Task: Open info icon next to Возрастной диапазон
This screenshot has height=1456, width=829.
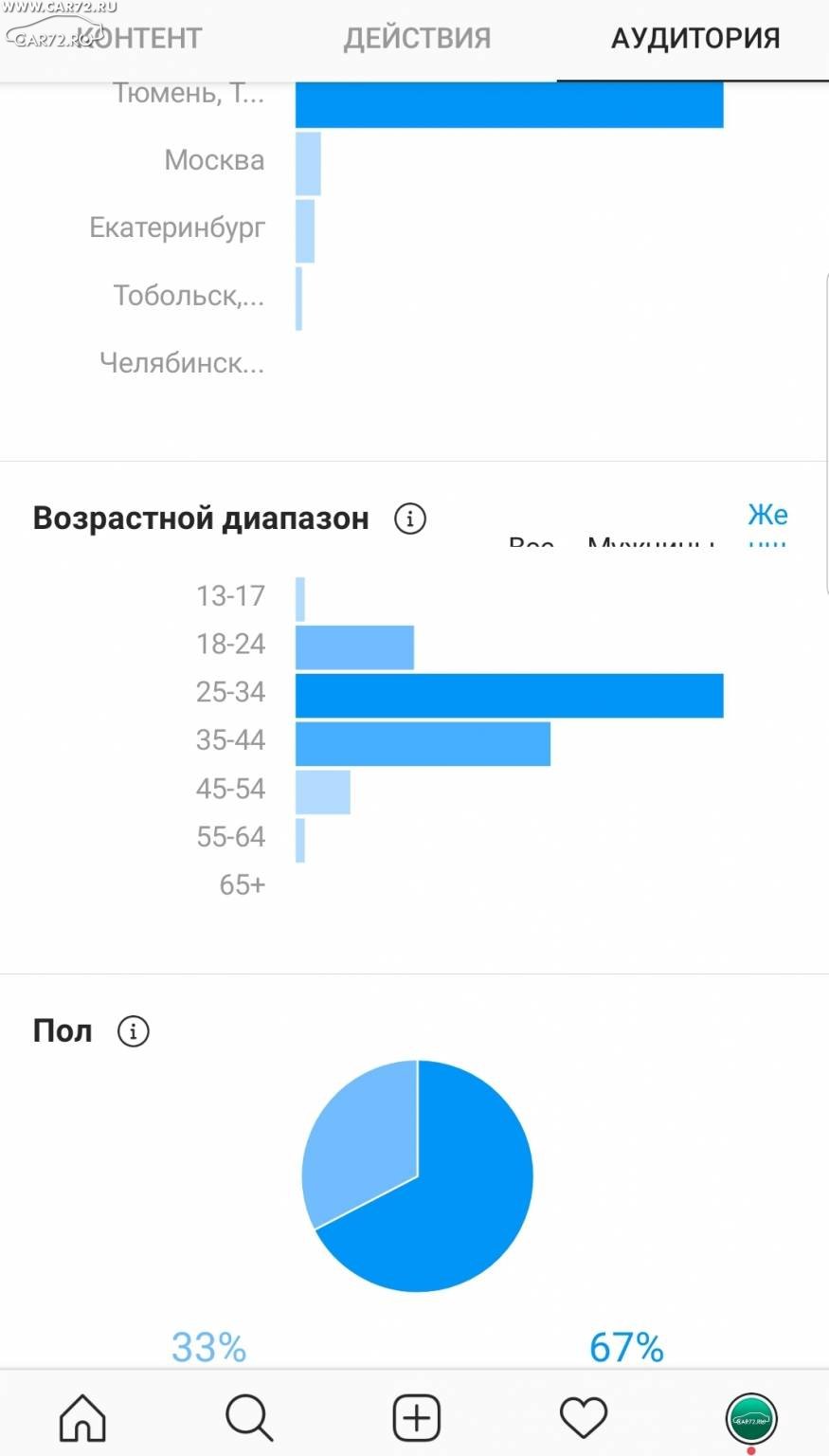Action: pos(410,519)
